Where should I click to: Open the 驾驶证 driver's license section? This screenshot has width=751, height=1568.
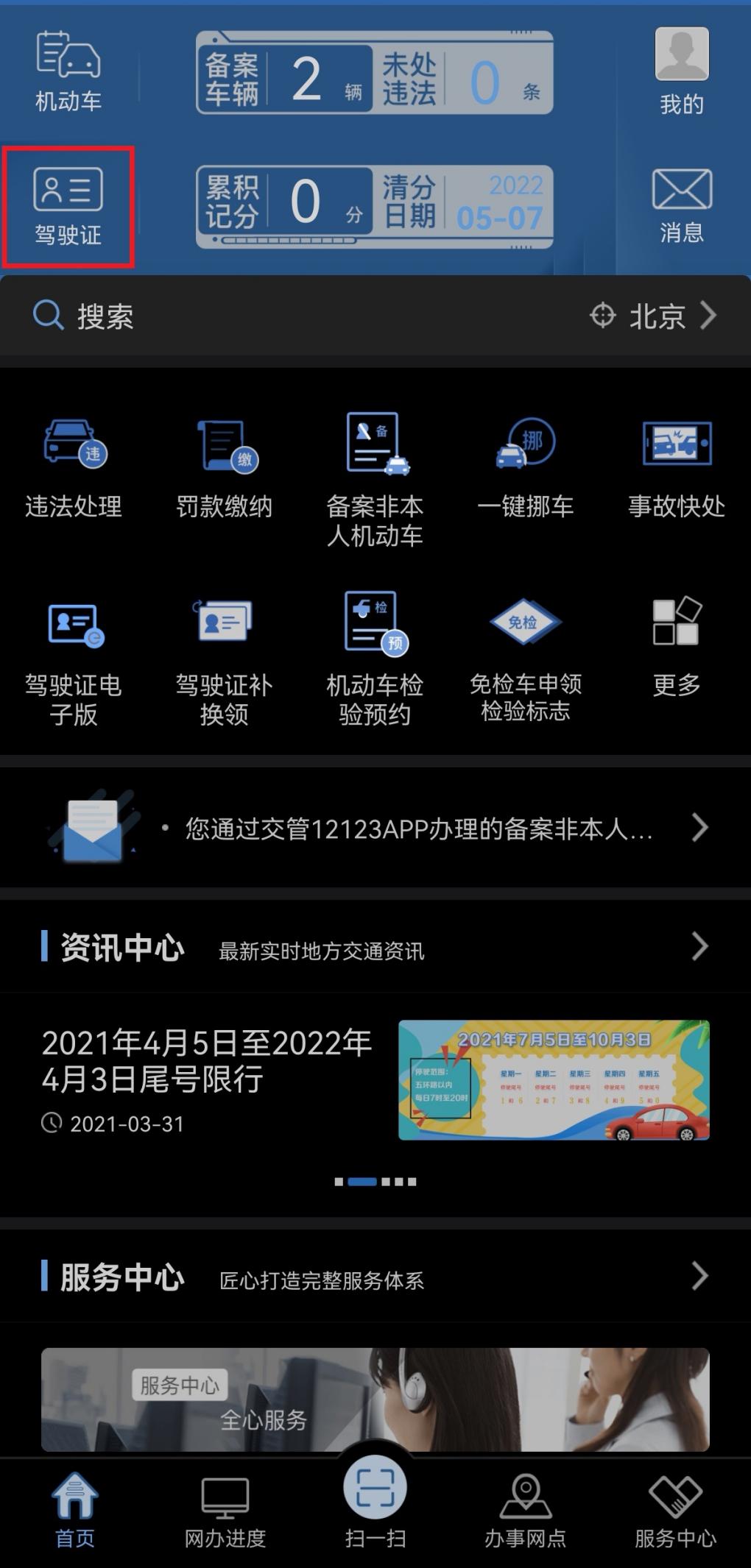tap(68, 207)
